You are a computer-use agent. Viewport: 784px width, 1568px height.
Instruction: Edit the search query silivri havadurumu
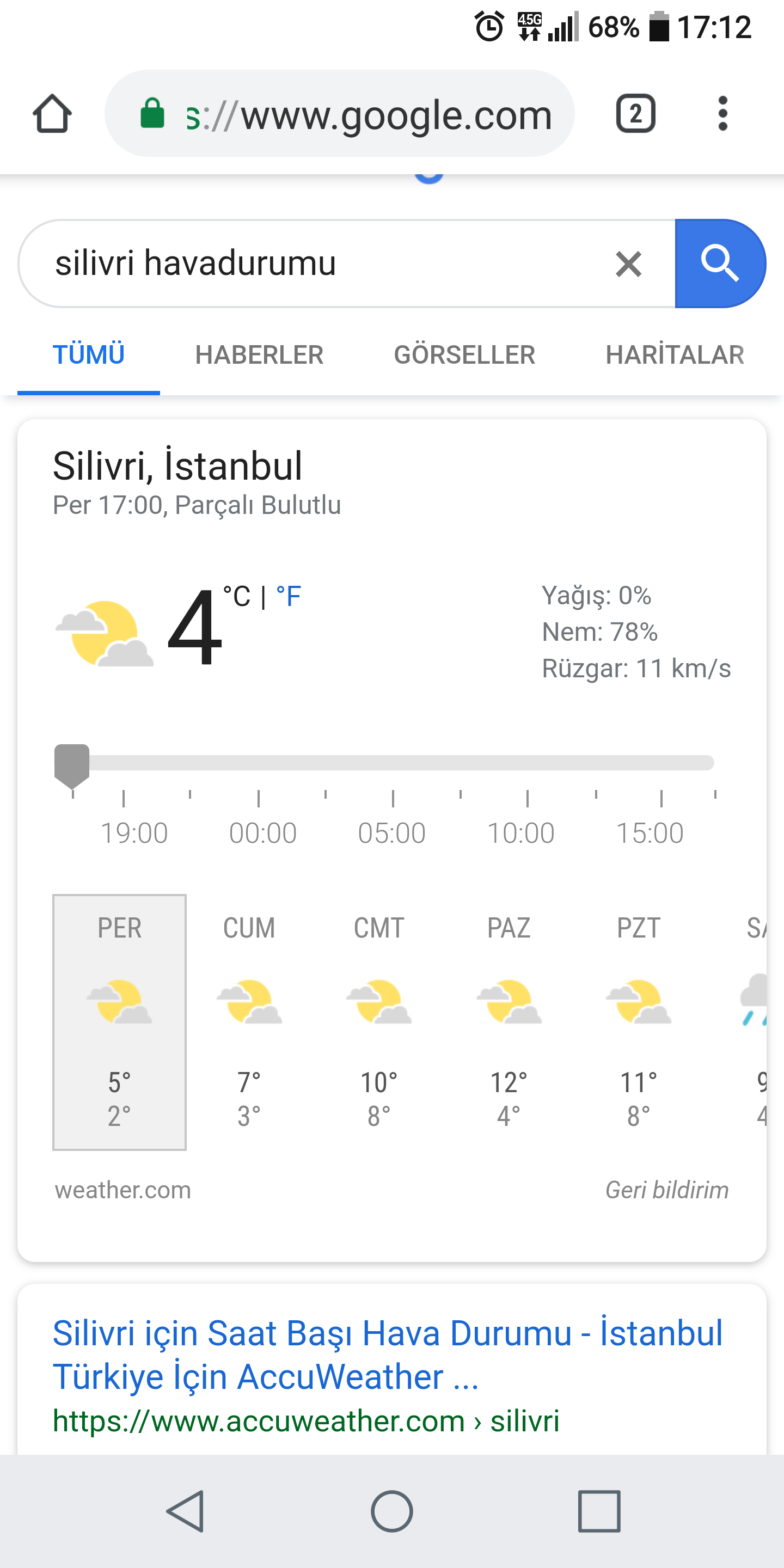[316, 263]
